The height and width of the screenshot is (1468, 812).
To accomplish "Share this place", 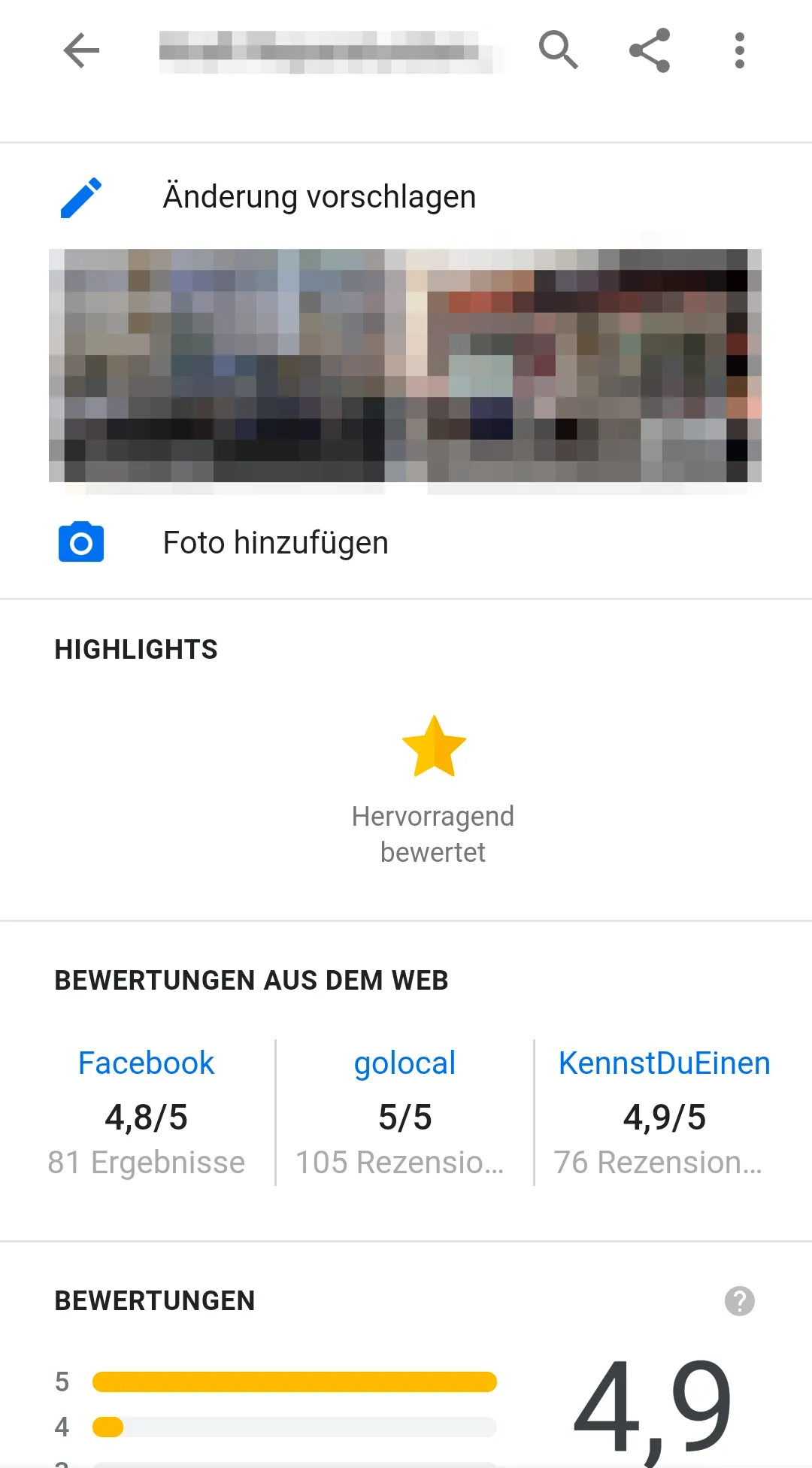I will [650, 50].
